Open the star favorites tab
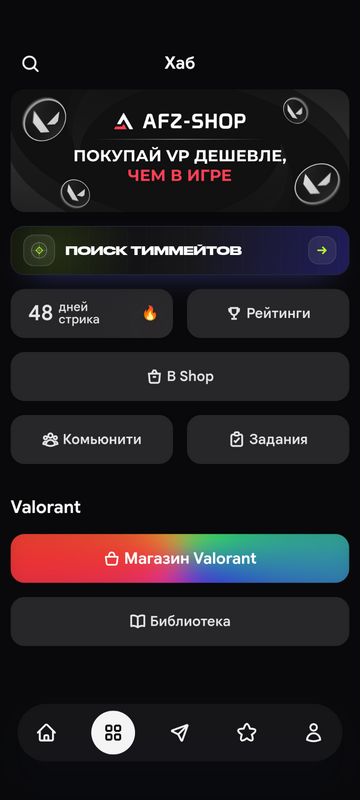This screenshot has width=360, height=800. click(x=246, y=733)
